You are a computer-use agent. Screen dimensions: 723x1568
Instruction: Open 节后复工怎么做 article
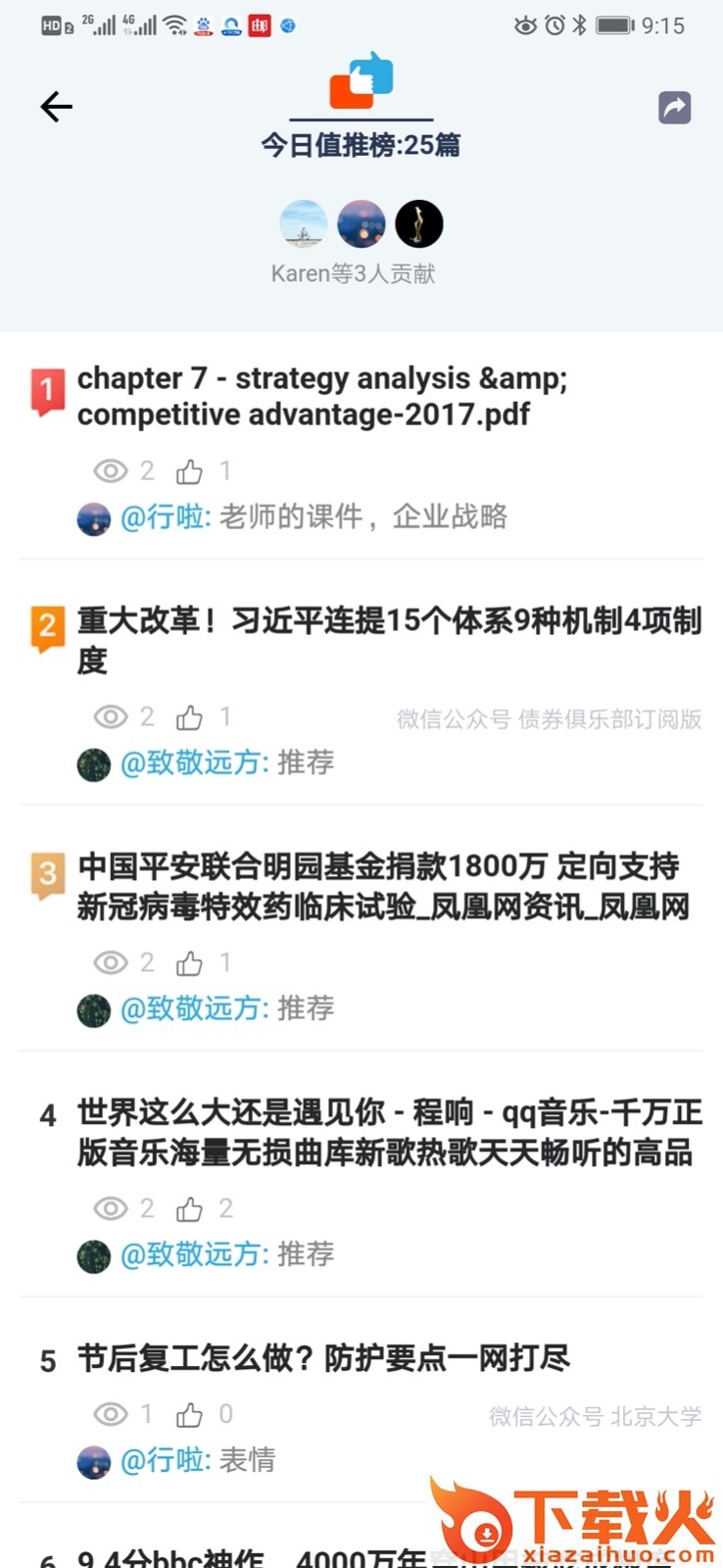point(323,1358)
